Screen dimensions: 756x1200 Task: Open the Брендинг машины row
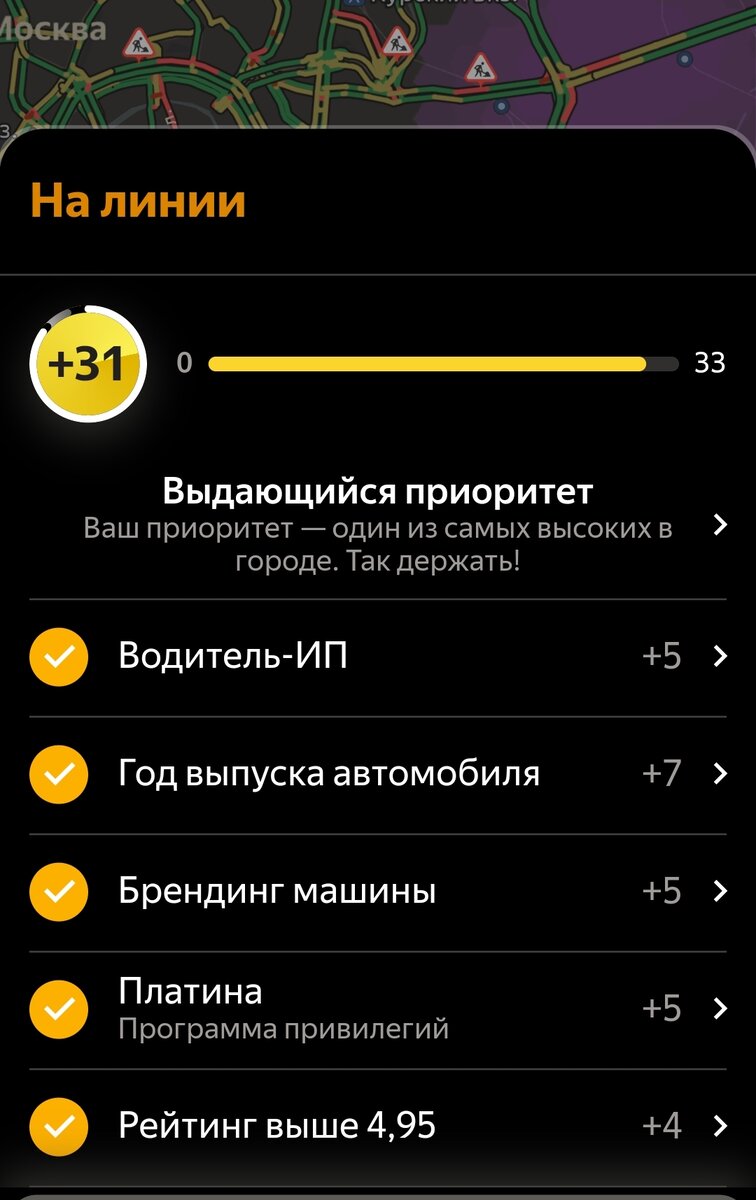click(378, 891)
